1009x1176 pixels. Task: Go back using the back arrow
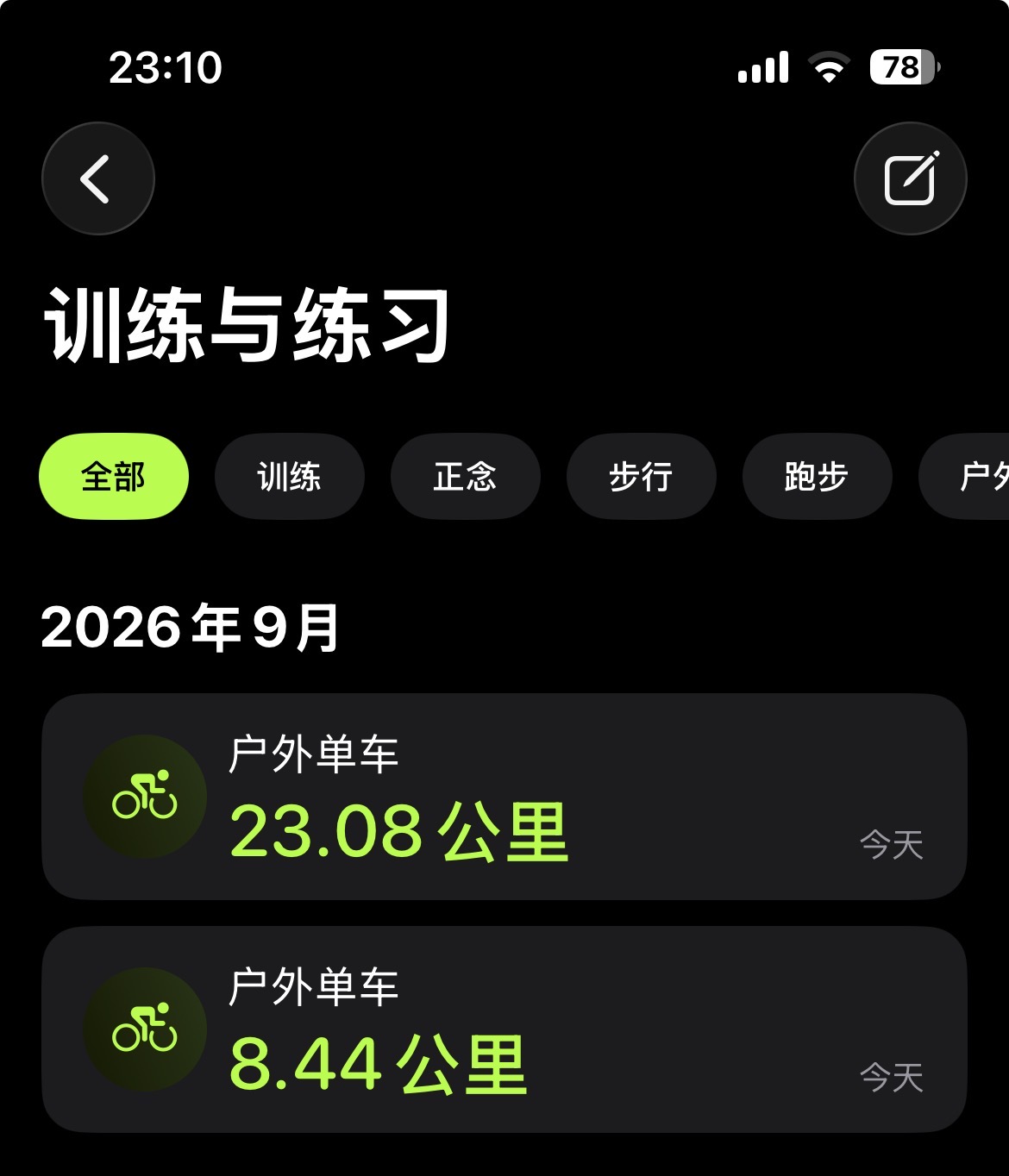pyautogui.click(x=98, y=178)
